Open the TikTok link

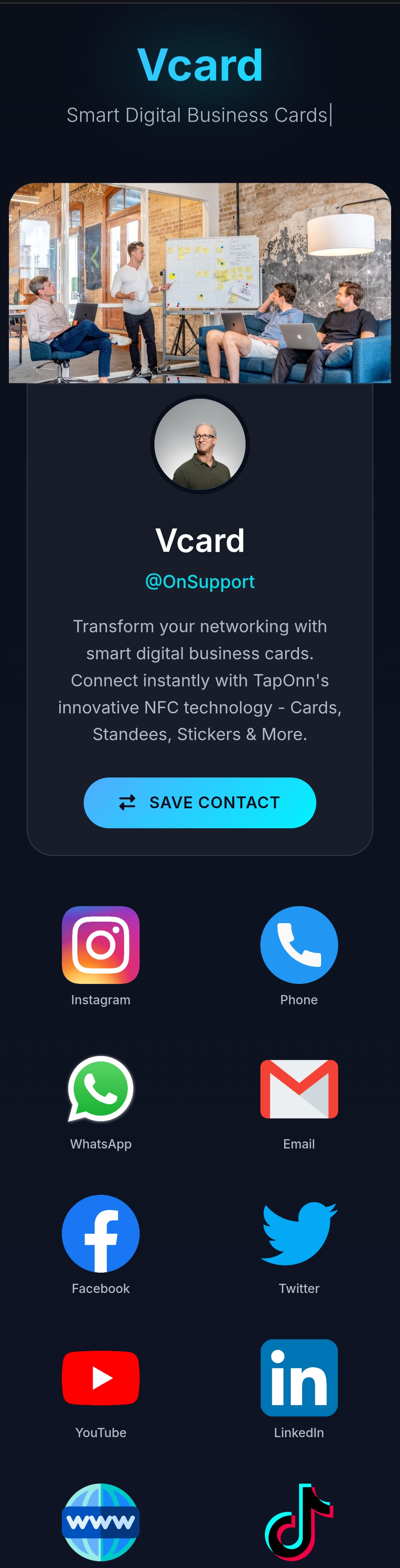(299, 1521)
